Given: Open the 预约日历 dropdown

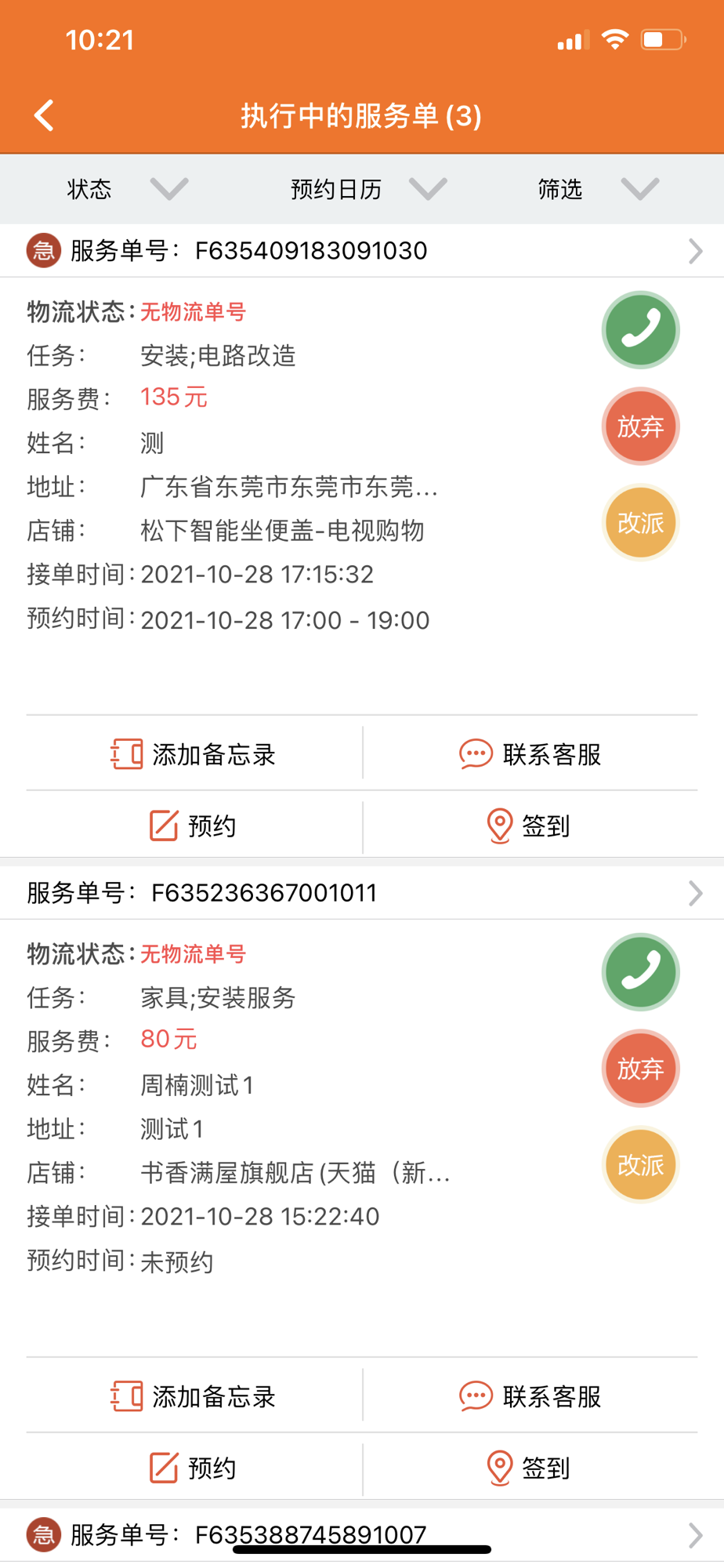Looking at the screenshot, I should (368, 189).
